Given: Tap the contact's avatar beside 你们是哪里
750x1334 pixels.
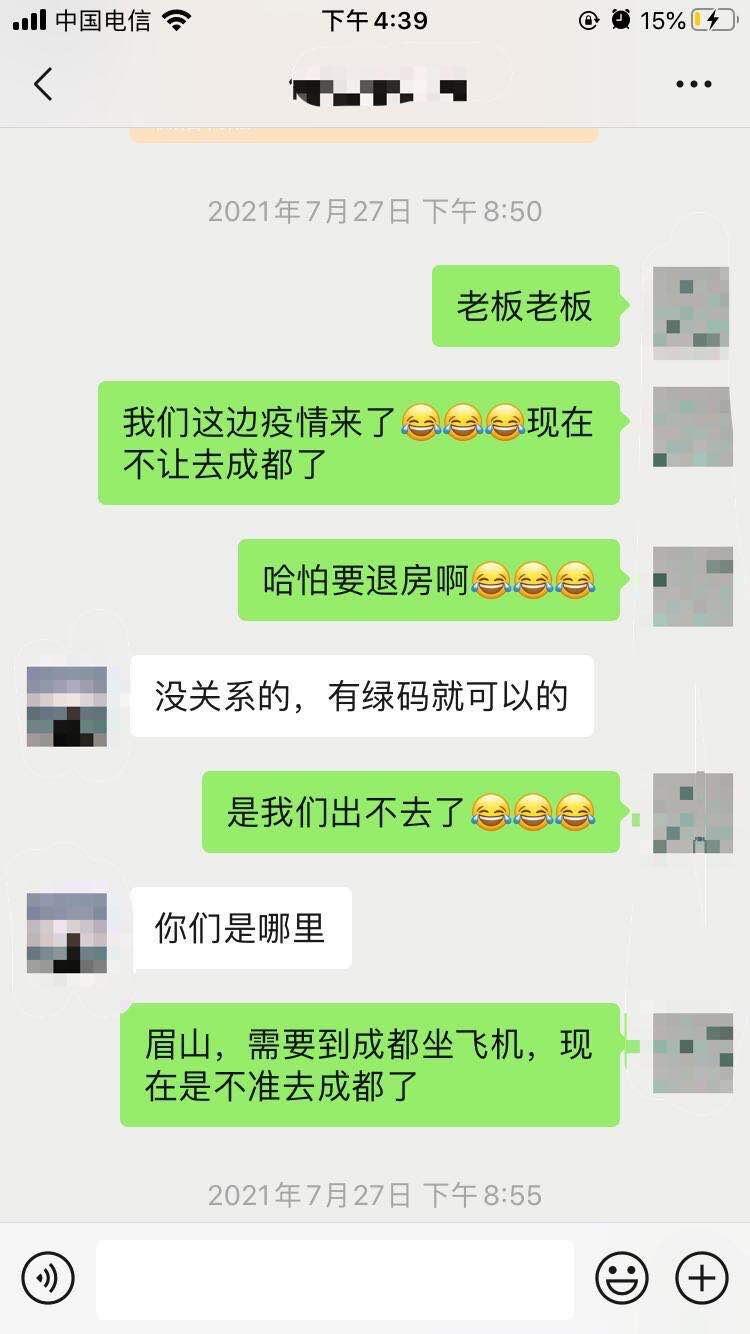Looking at the screenshot, I should click(67, 932).
